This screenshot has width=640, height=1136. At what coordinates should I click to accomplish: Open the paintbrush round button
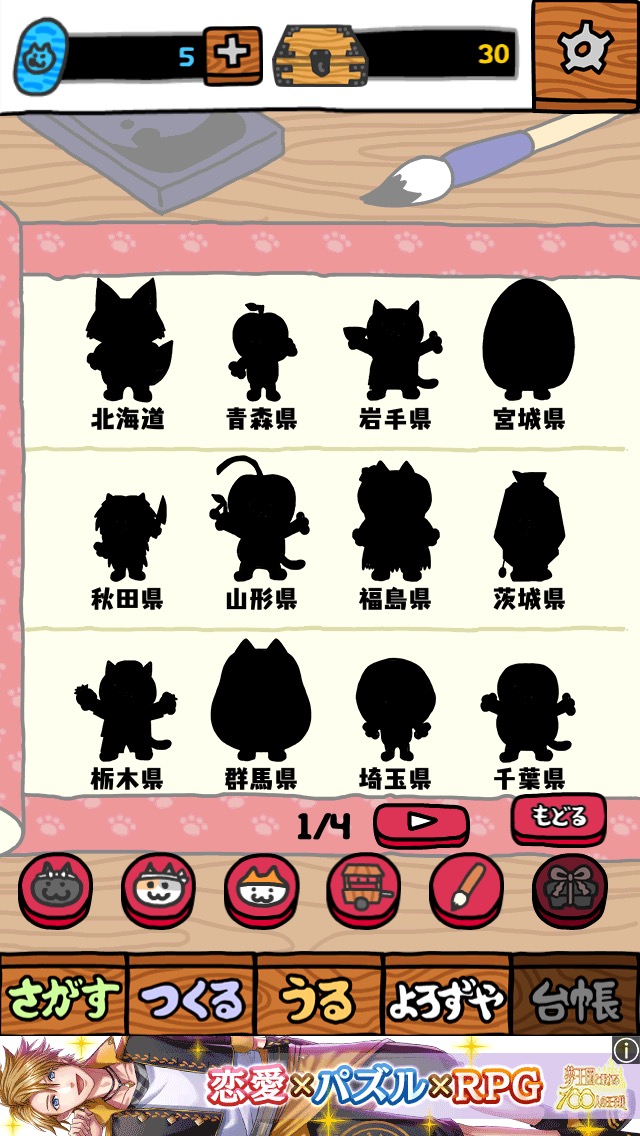pyautogui.click(x=466, y=887)
